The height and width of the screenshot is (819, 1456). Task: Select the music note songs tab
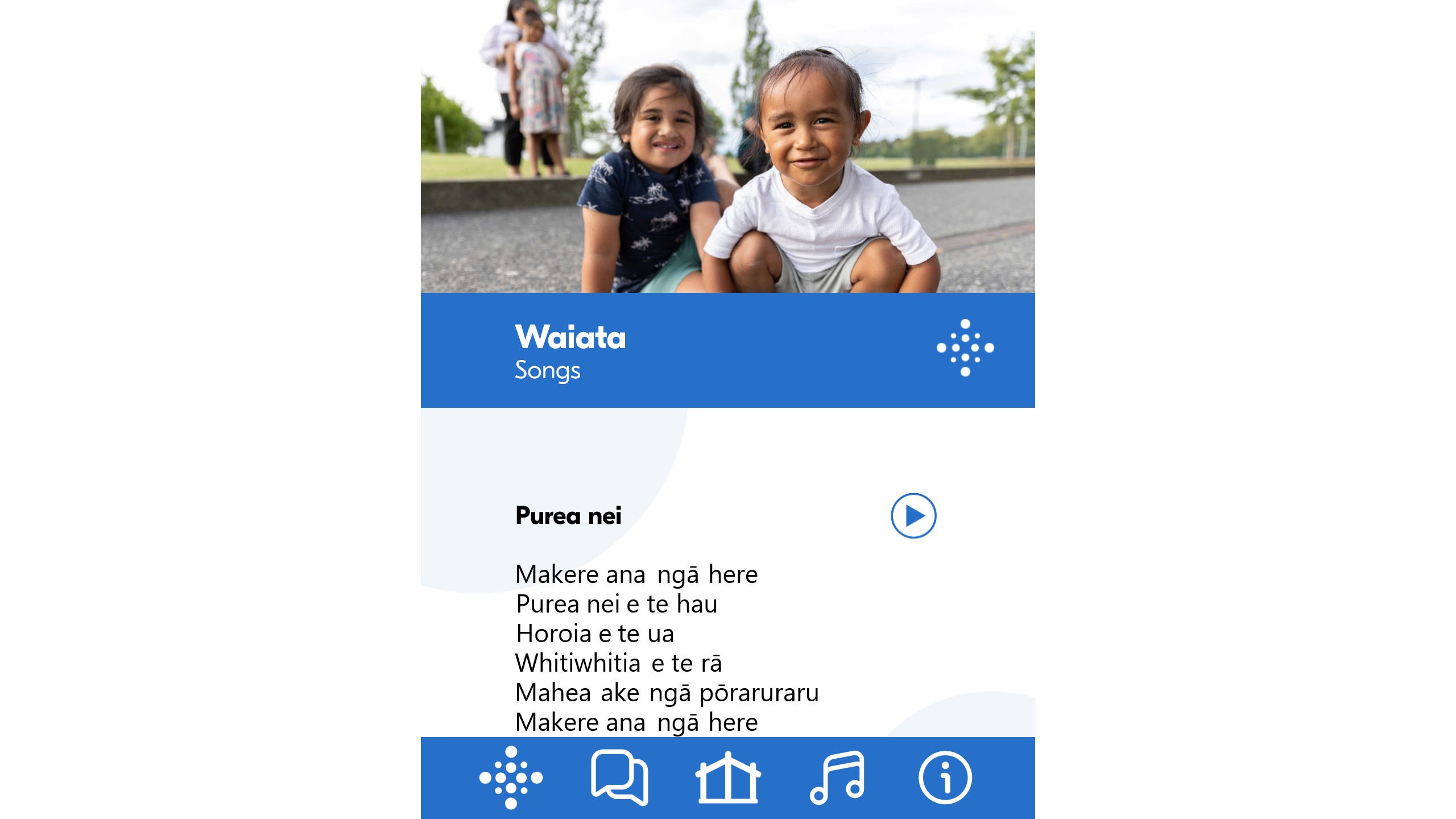click(x=837, y=777)
